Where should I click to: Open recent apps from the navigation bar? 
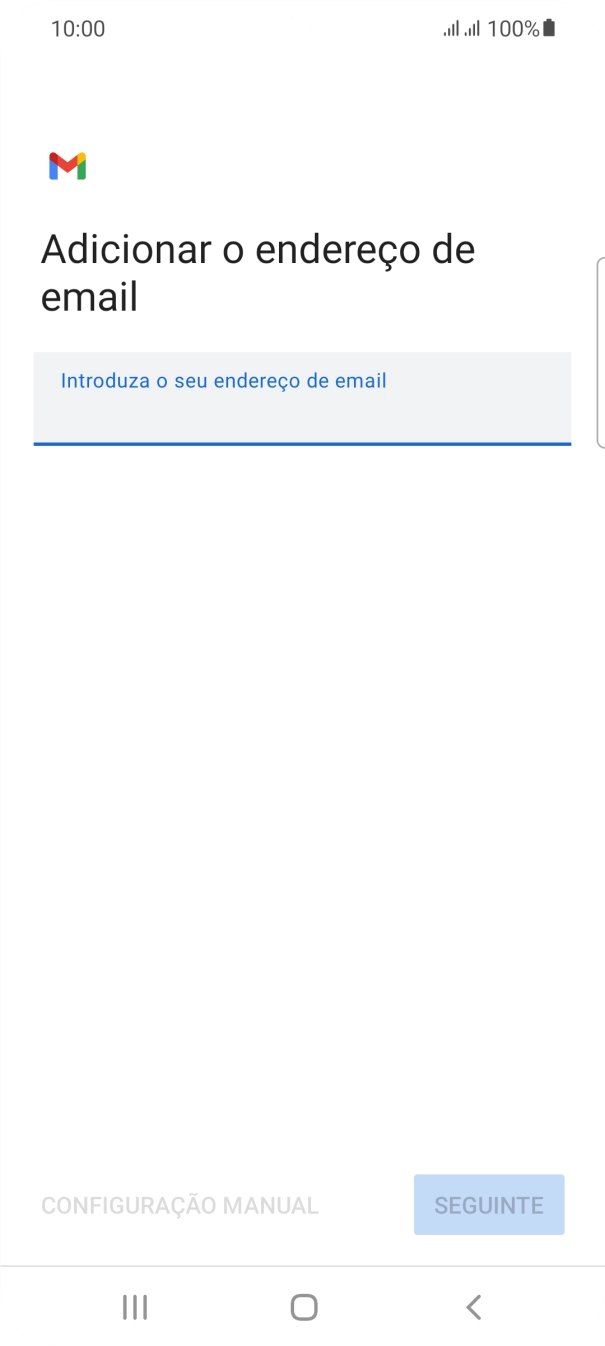[x=135, y=1306]
